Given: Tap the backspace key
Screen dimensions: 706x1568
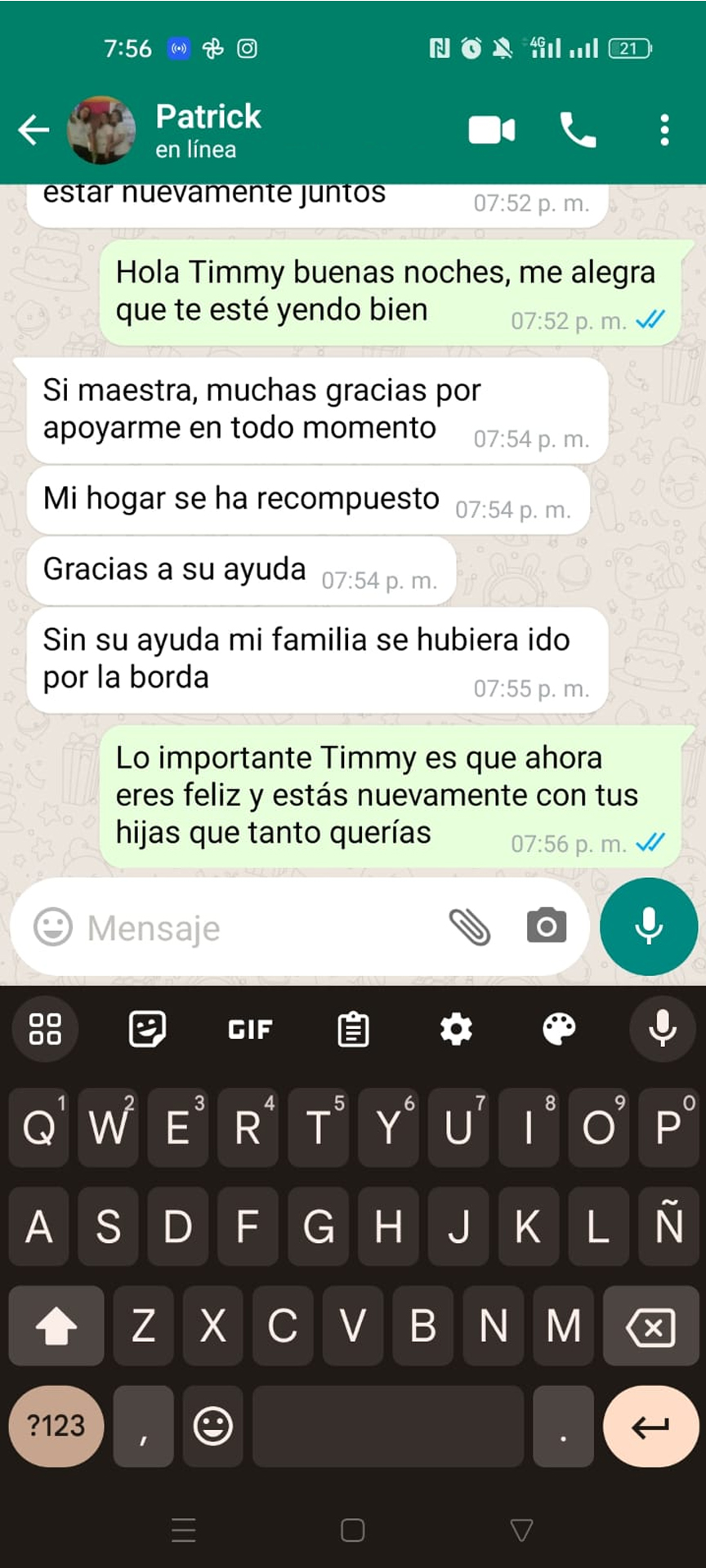Looking at the screenshot, I should pyautogui.click(x=650, y=1326).
